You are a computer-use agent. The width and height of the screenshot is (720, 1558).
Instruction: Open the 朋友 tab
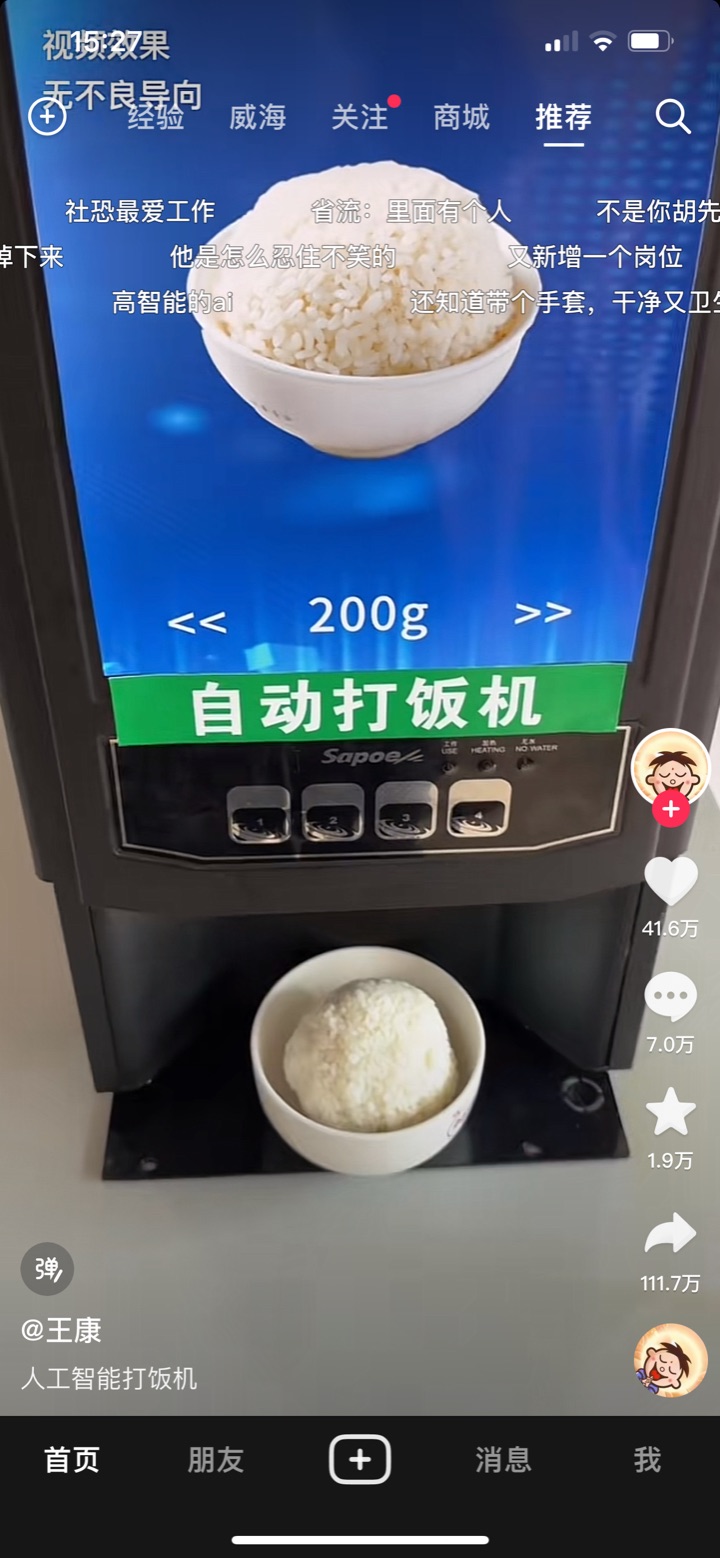click(x=216, y=1460)
